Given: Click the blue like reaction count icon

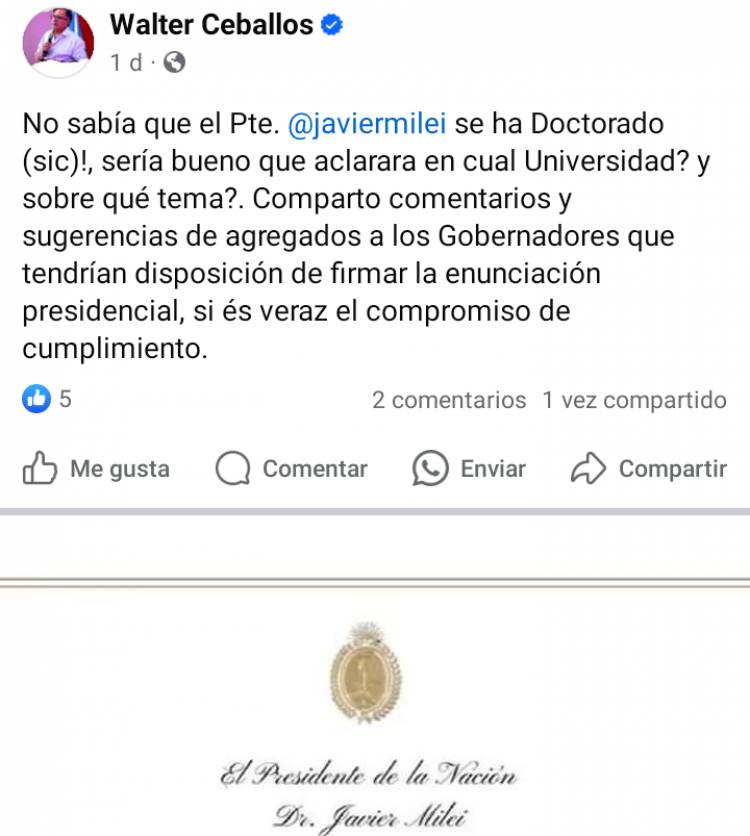Looking at the screenshot, I should coord(35,398).
